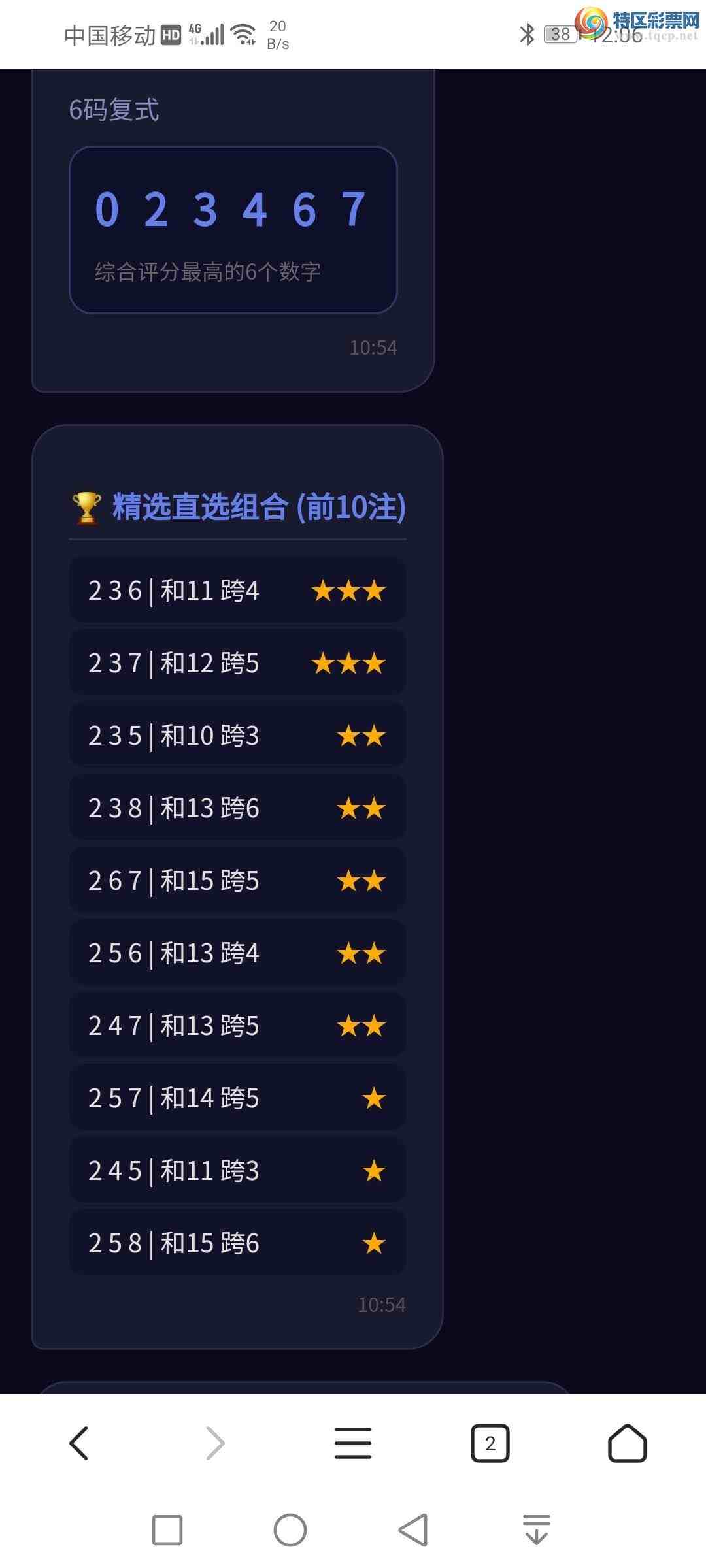This screenshot has width=706, height=1568.
Task: Open the tab switcher showing 2
Action: pos(490,1443)
